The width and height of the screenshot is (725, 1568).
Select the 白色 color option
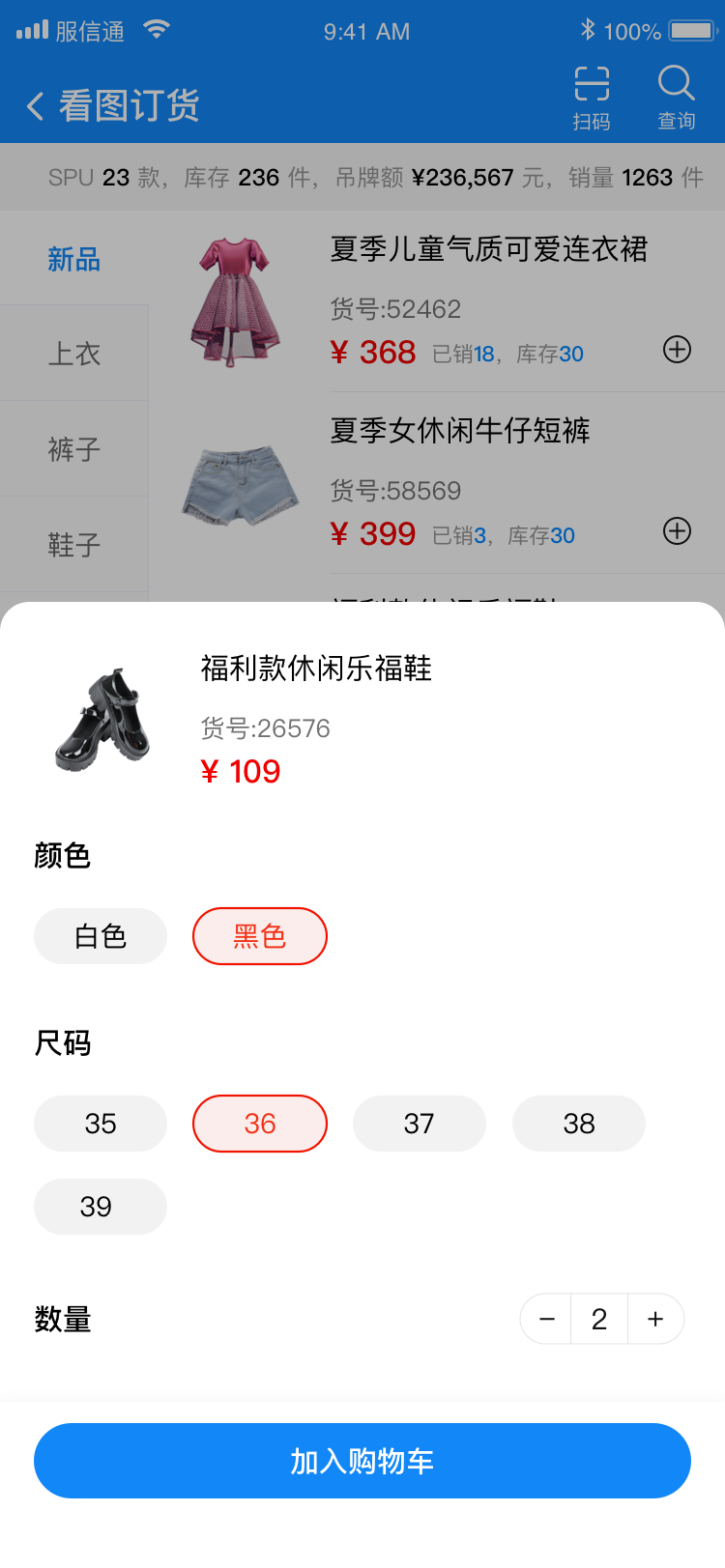coord(101,935)
